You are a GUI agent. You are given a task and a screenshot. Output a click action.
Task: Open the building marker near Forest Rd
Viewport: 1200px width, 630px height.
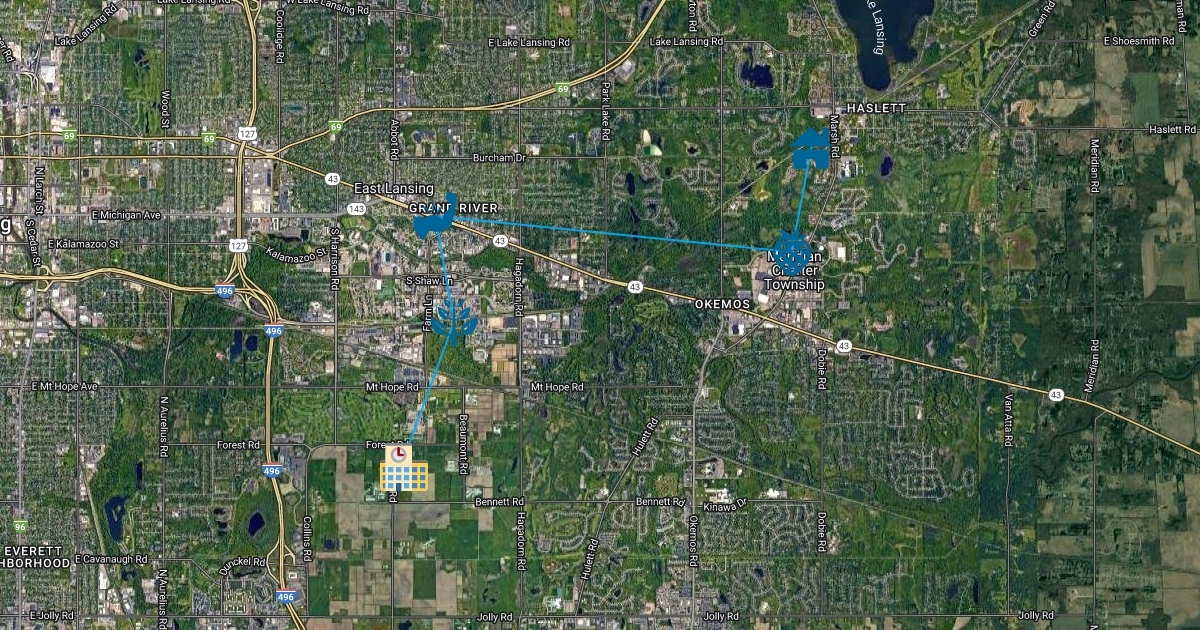tap(404, 468)
